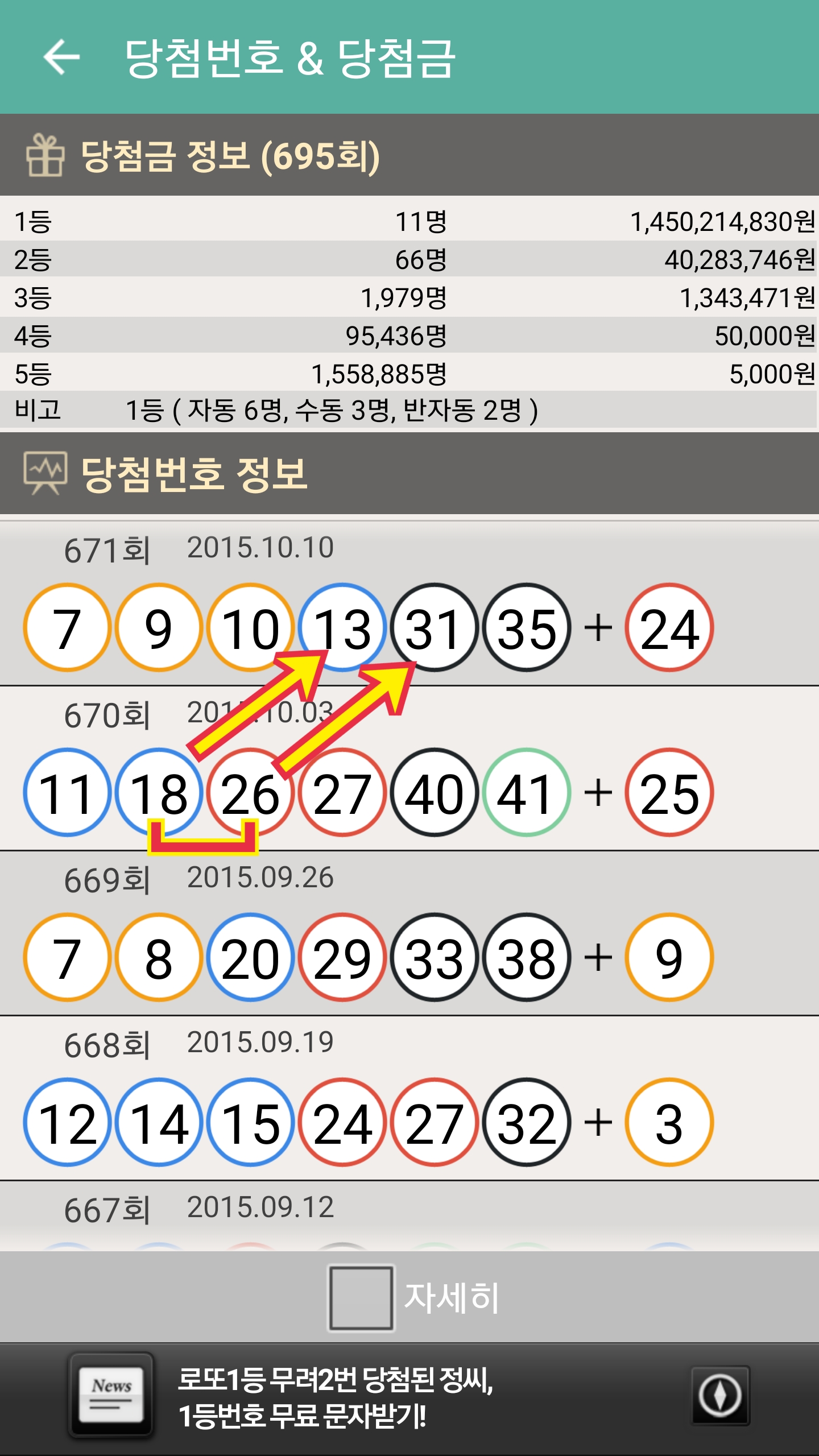Viewport: 819px width, 1456px height.
Task: Open the 671회 winning numbers row
Action: click(x=409, y=604)
